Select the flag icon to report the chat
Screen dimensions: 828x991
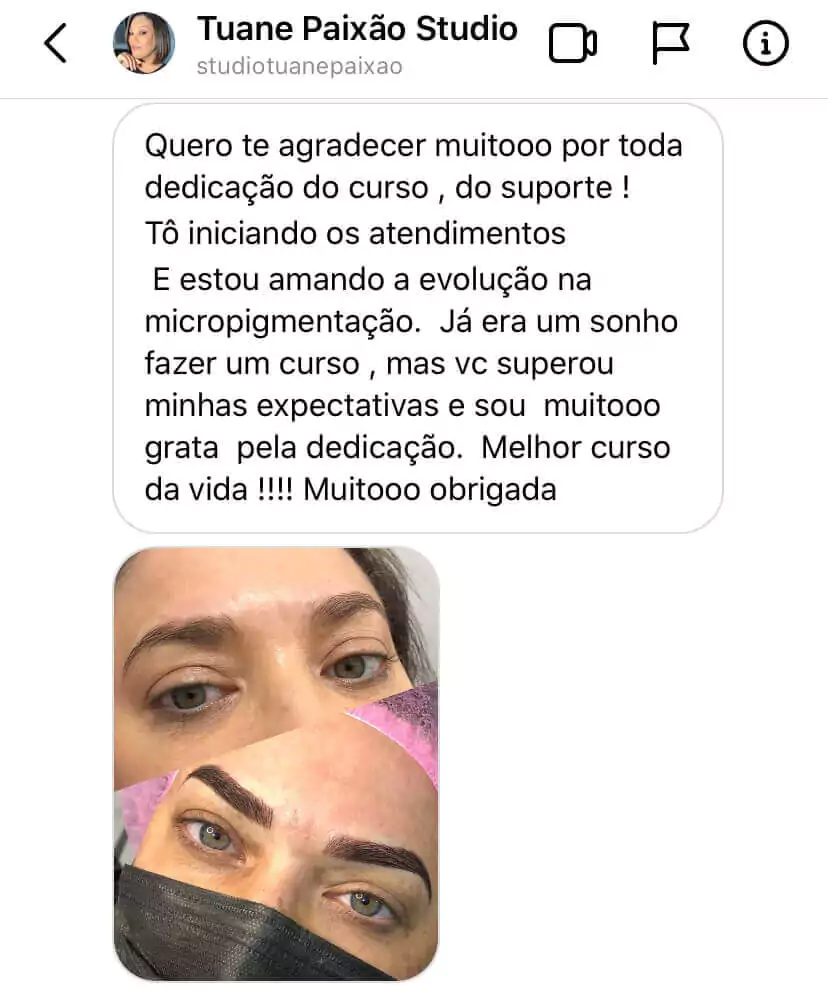pyautogui.click(x=671, y=44)
